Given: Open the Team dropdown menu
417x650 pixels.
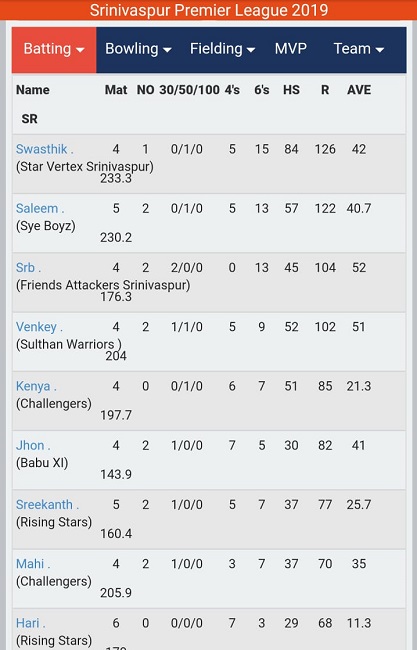Looking at the screenshot, I should click(x=359, y=50).
